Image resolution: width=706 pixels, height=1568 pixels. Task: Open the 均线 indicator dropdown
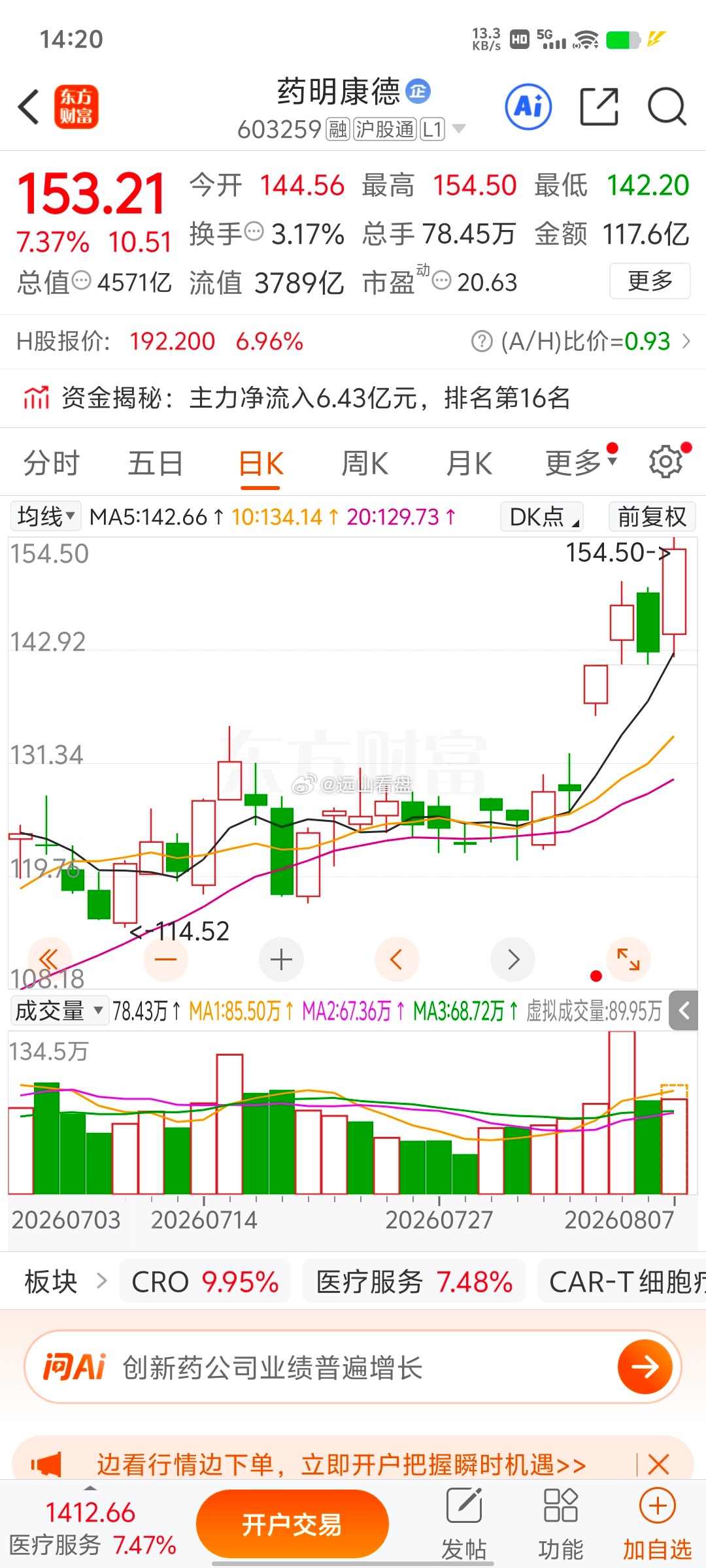pyautogui.click(x=46, y=516)
